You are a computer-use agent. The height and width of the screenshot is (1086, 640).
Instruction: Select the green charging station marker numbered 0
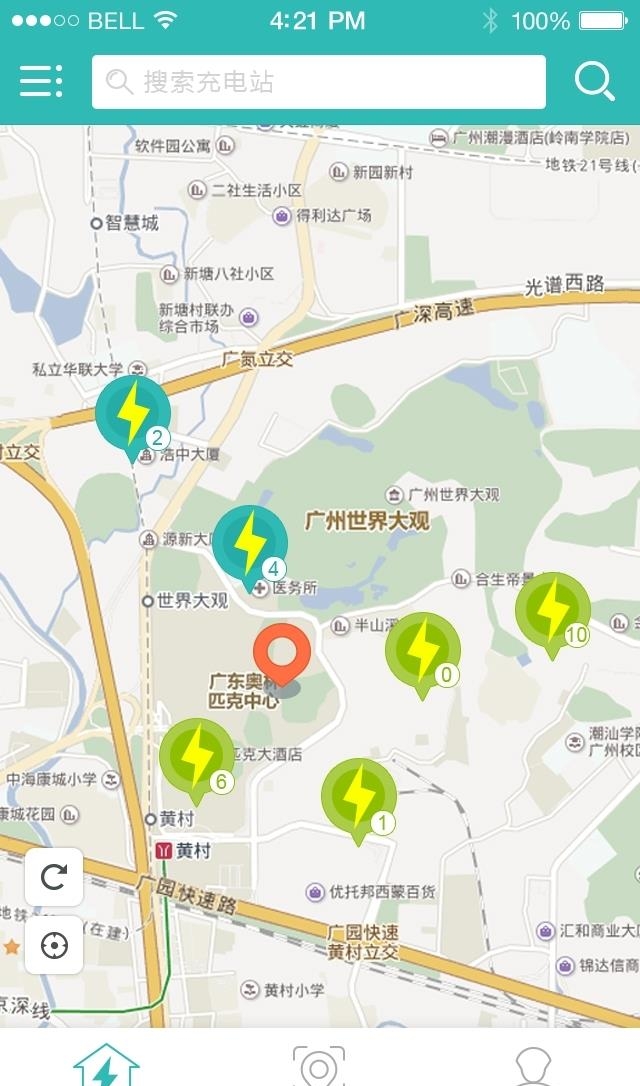pos(423,649)
